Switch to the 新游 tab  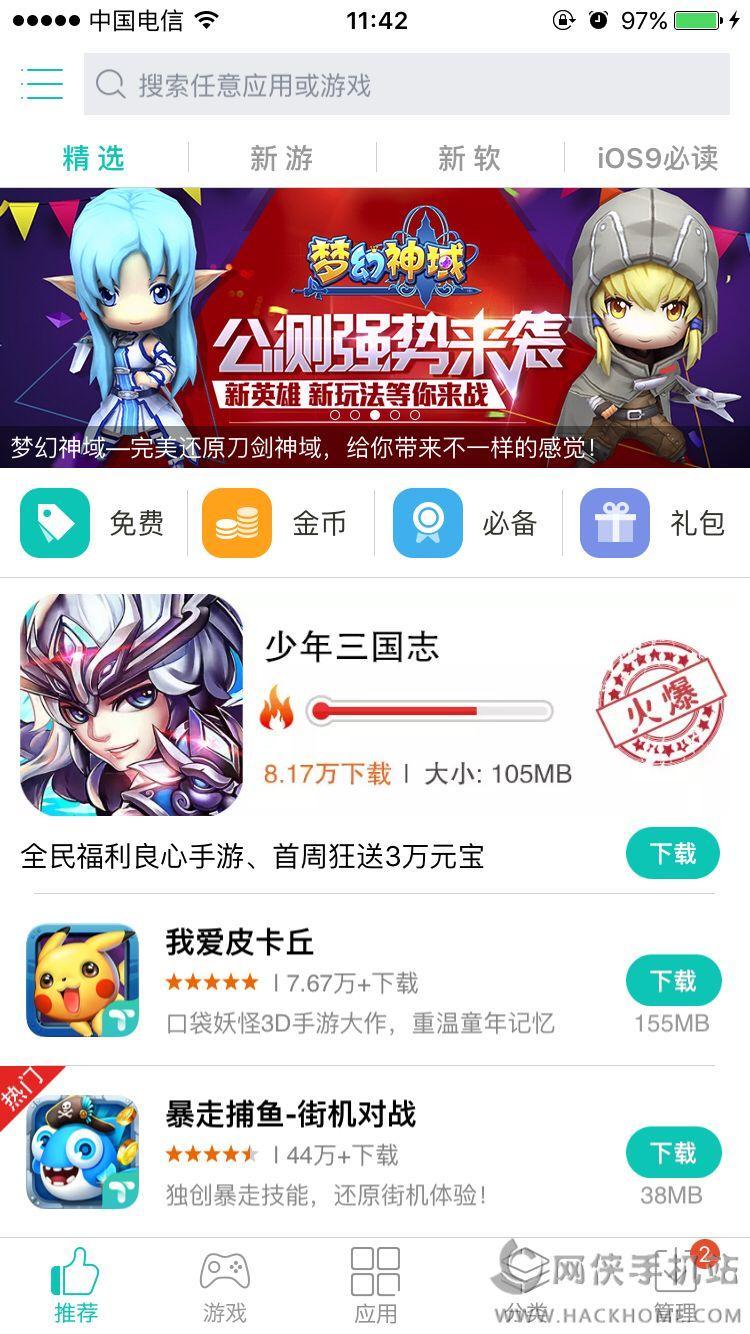coord(280,157)
